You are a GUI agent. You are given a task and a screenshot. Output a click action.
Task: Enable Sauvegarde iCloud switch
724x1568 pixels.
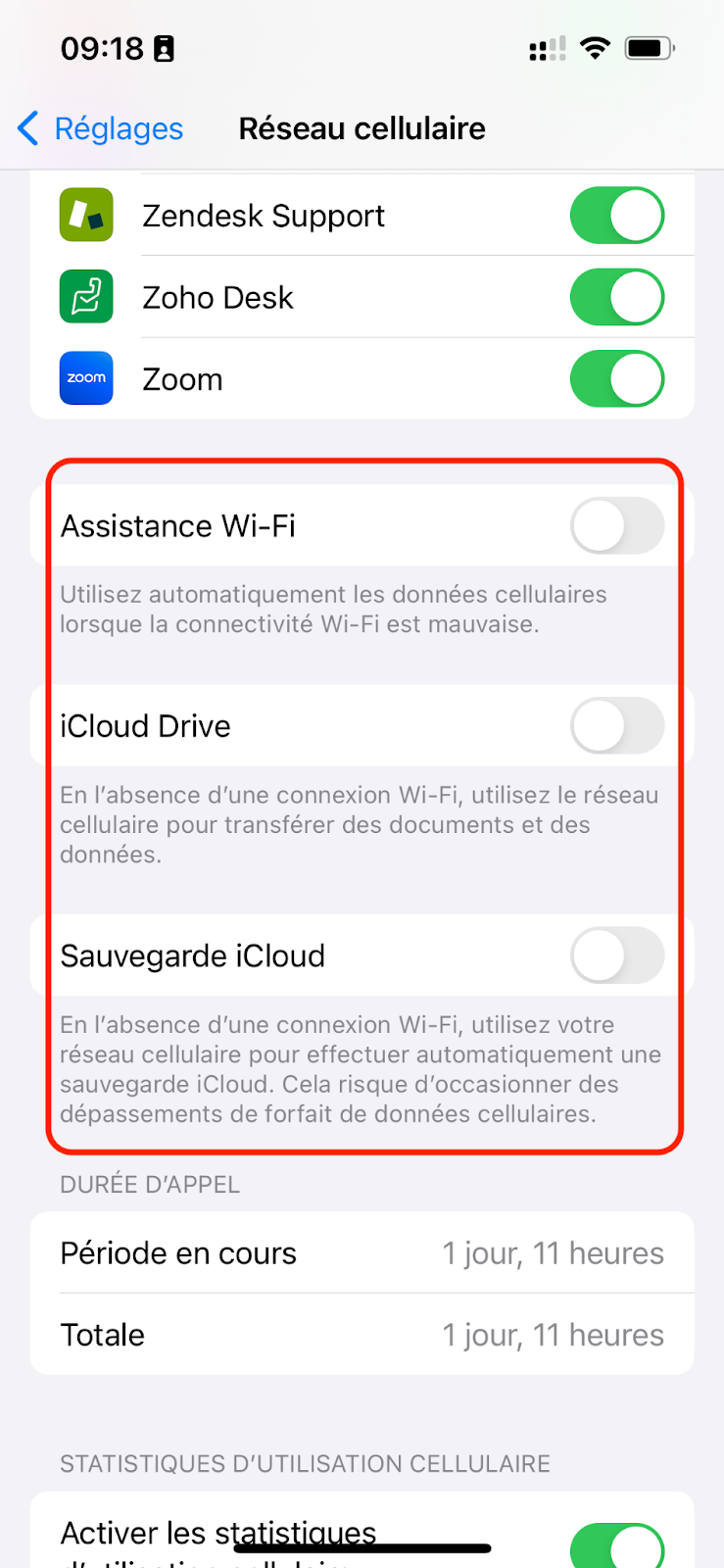(616, 955)
